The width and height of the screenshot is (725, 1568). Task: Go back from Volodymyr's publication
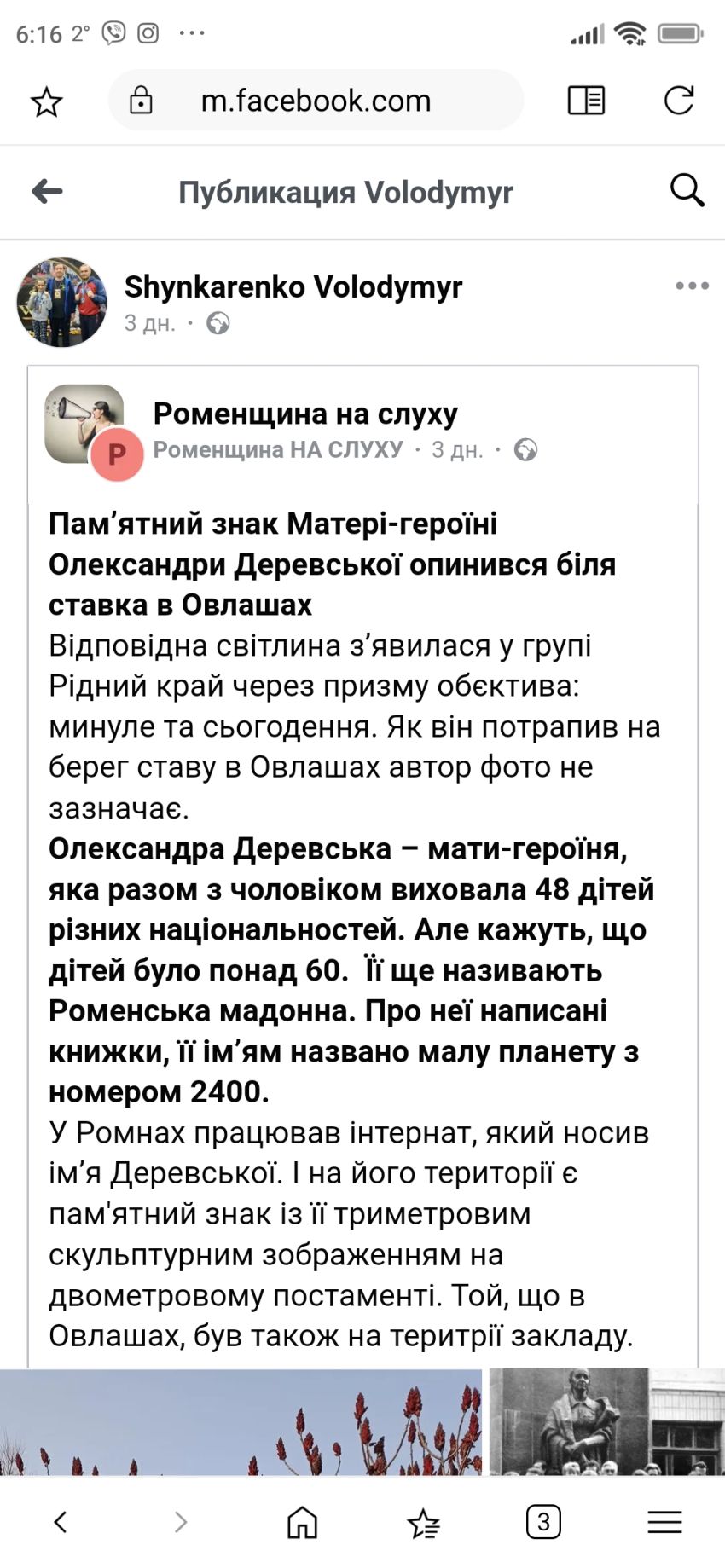tap(47, 191)
